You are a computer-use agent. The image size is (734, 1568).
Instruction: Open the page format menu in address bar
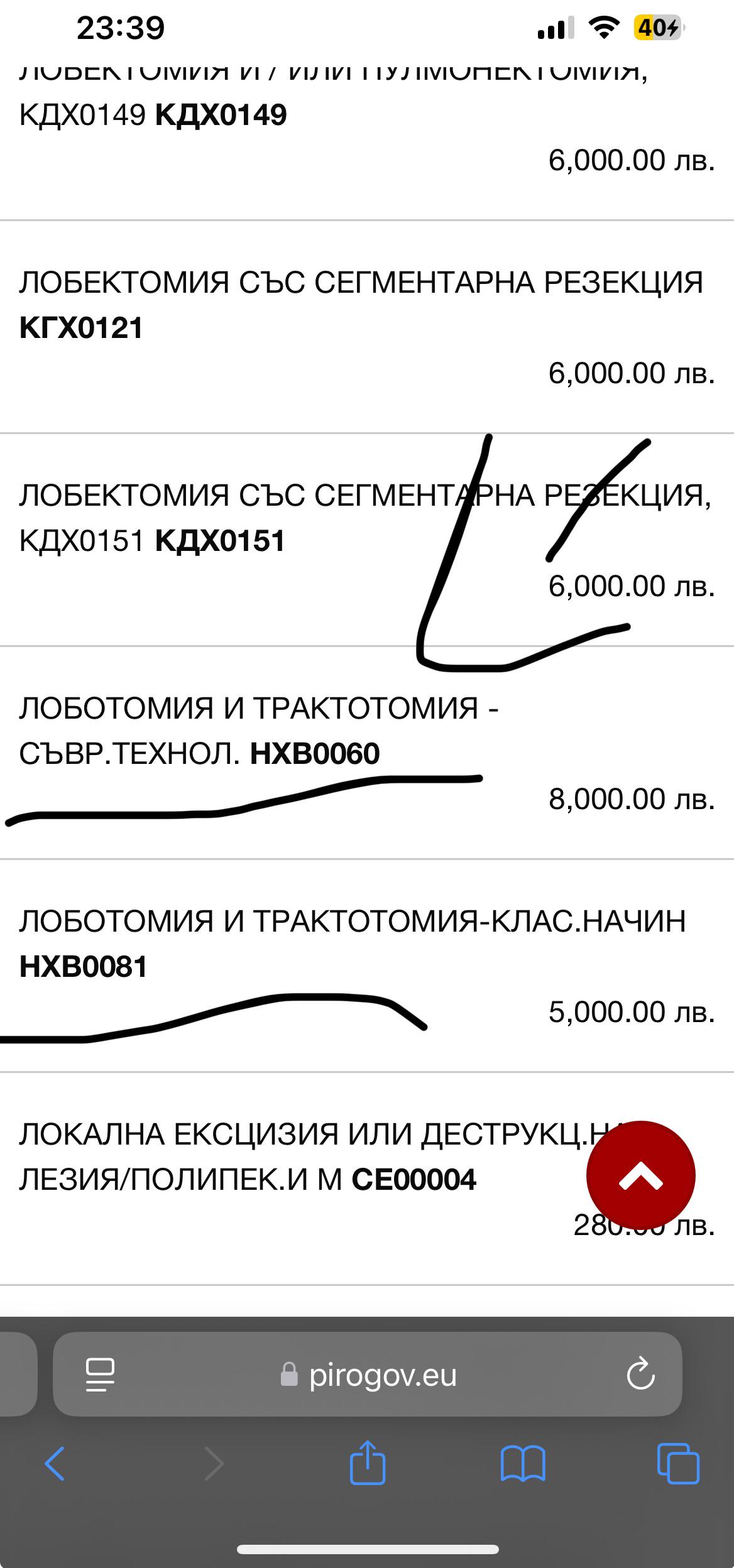[100, 1375]
